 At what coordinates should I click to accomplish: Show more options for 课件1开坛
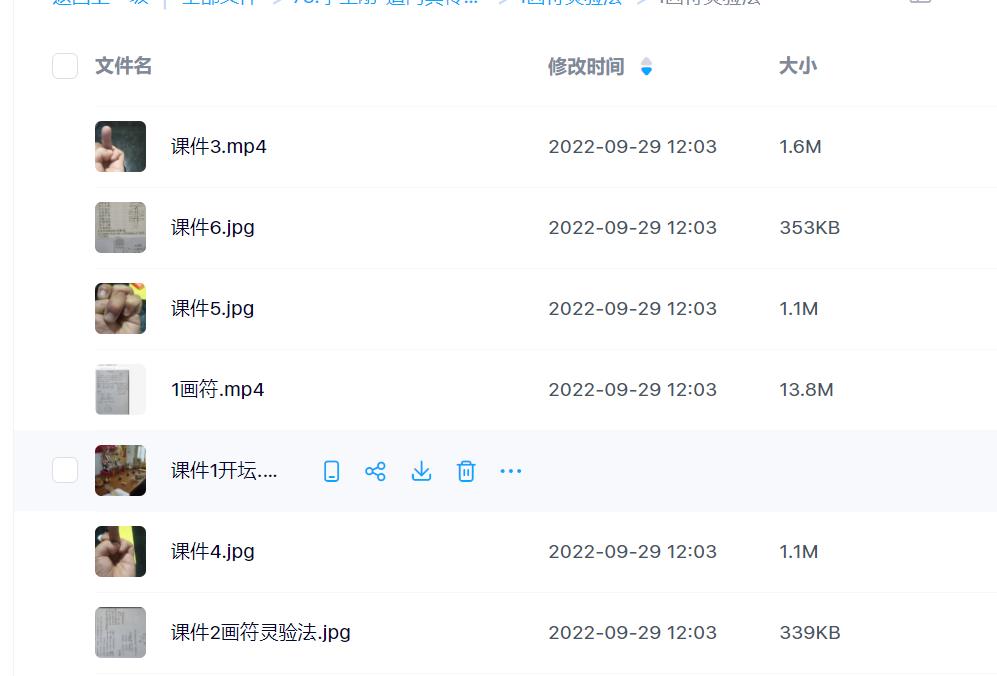[x=511, y=471]
